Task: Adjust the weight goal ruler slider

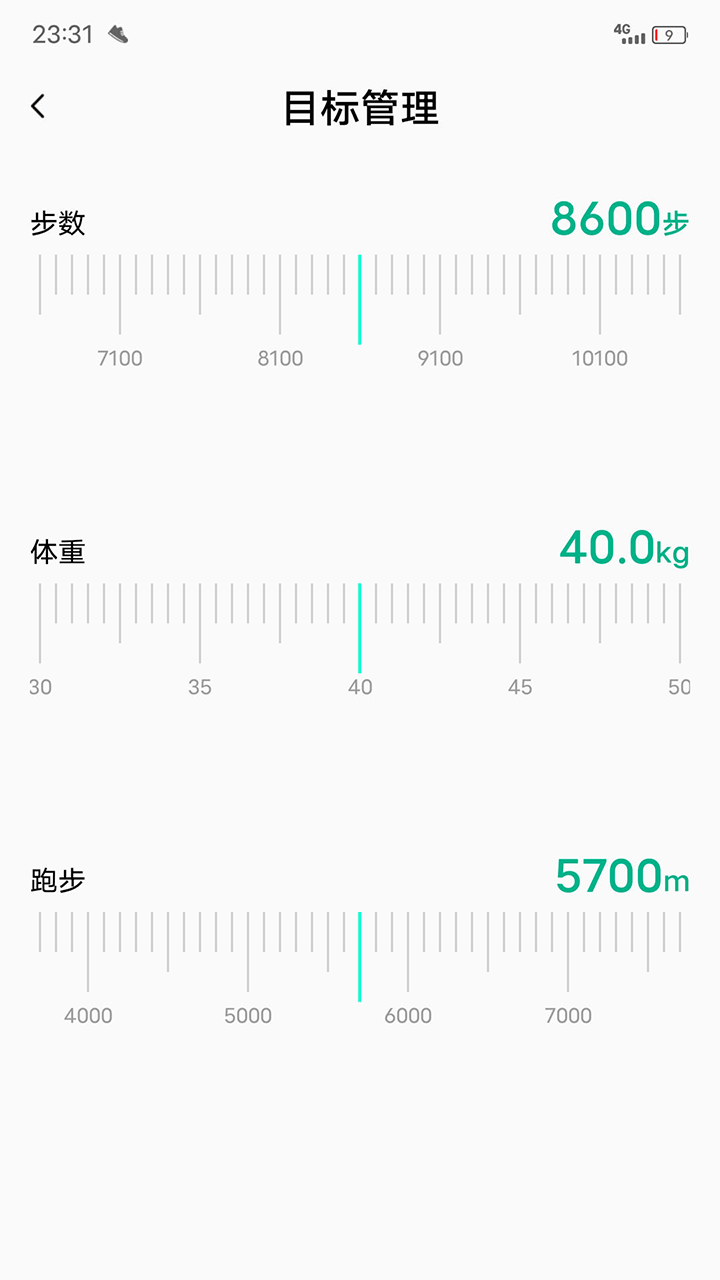Action: (x=360, y=625)
